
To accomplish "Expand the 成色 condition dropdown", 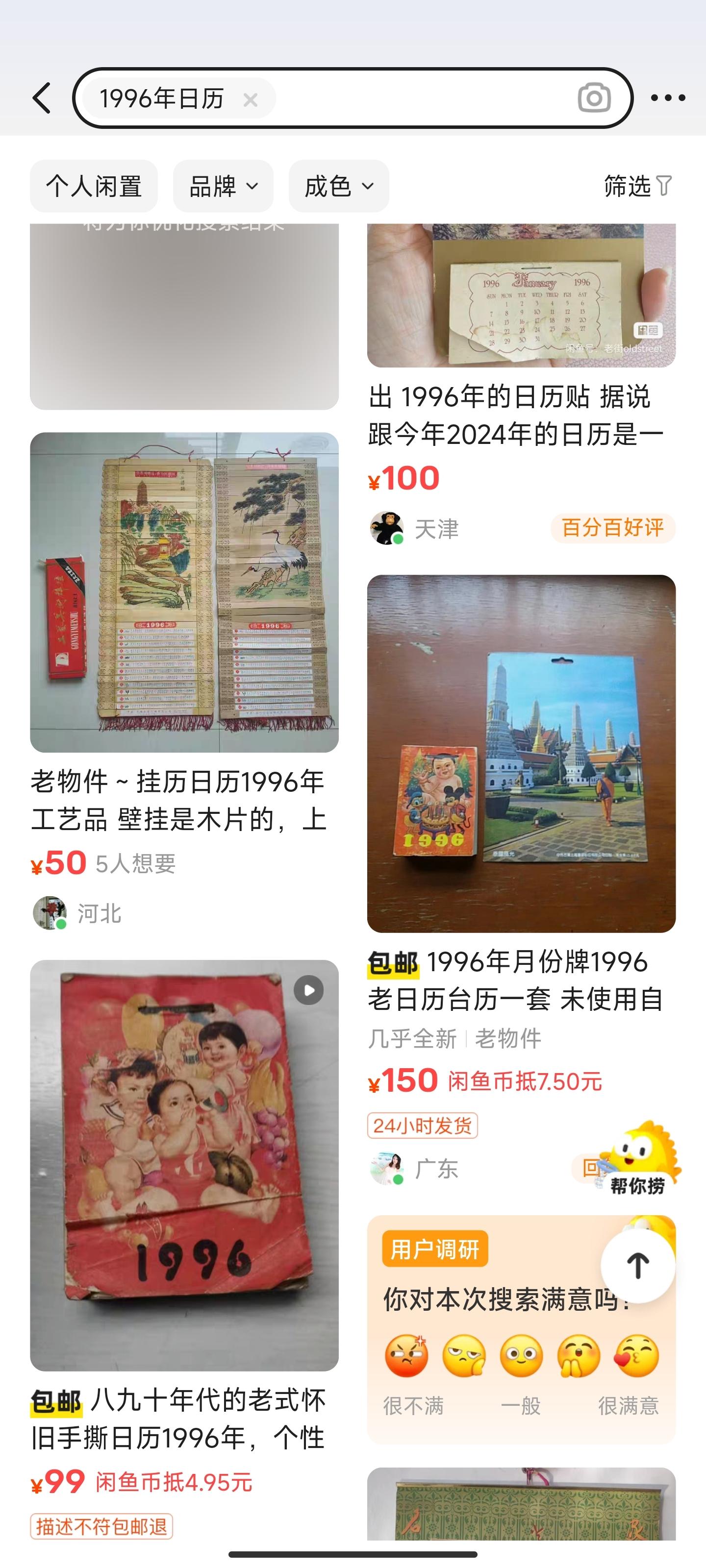I will coord(339,186).
